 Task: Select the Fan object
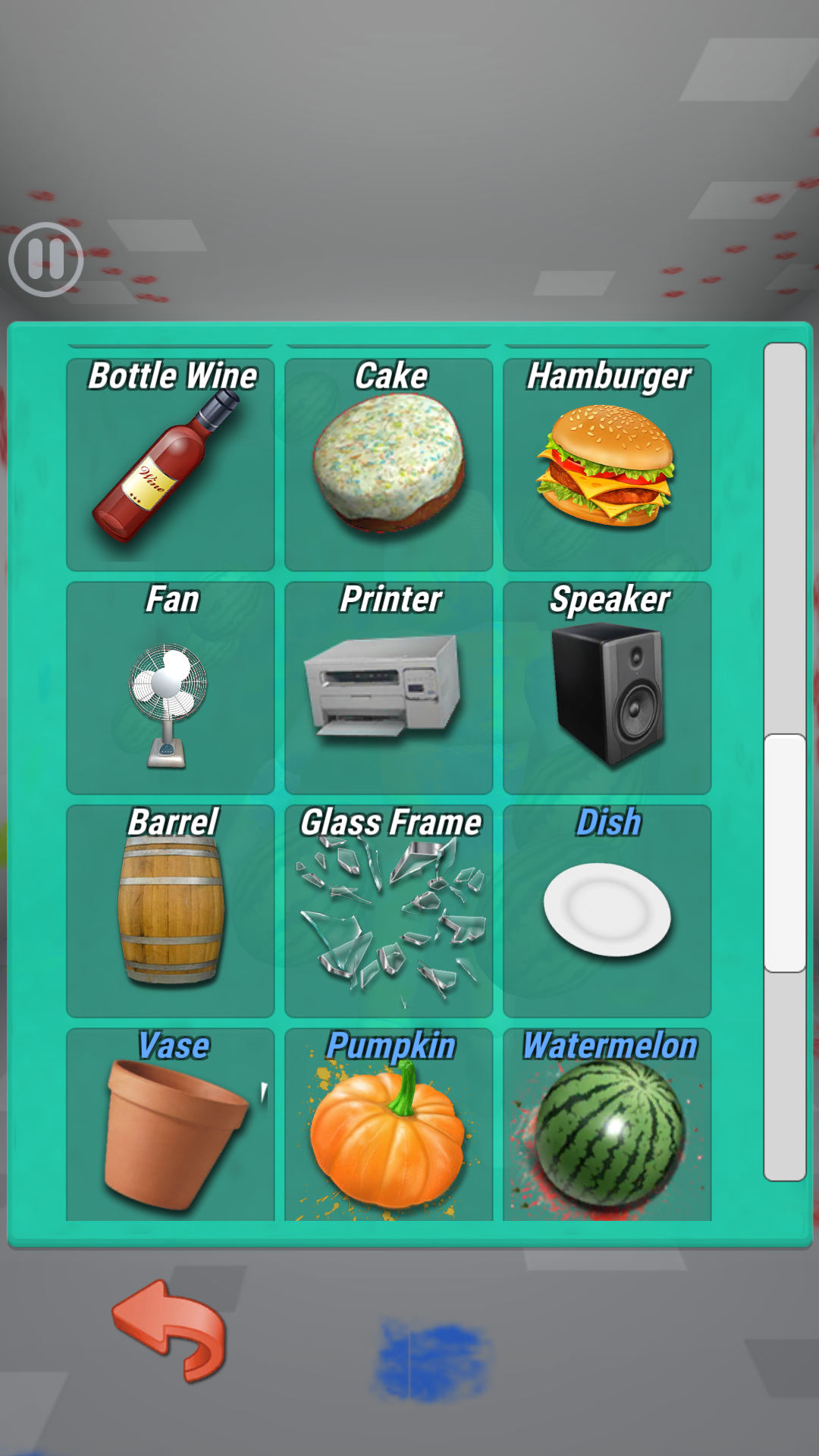(171, 688)
